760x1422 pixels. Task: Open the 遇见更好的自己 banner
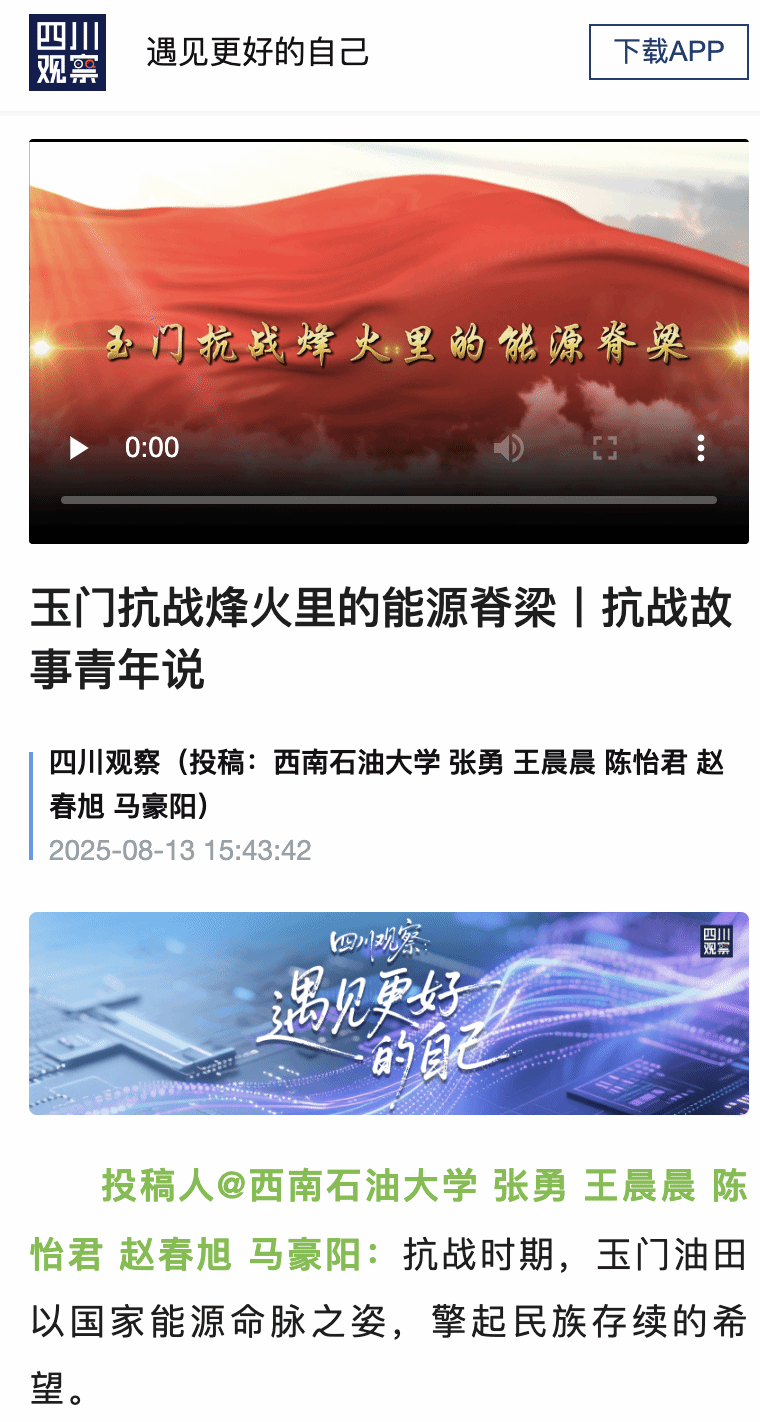tap(388, 1012)
